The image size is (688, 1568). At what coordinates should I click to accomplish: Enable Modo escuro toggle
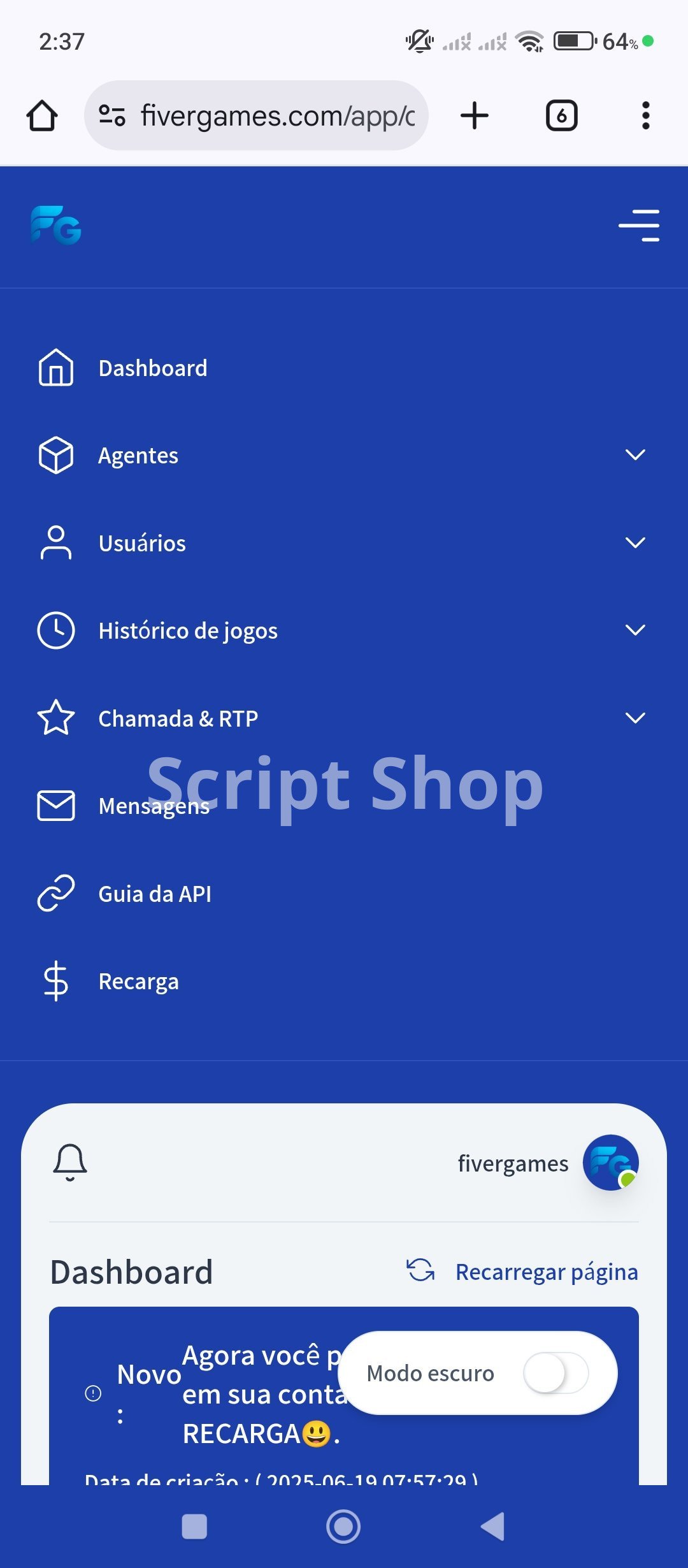pos(555,1373)
